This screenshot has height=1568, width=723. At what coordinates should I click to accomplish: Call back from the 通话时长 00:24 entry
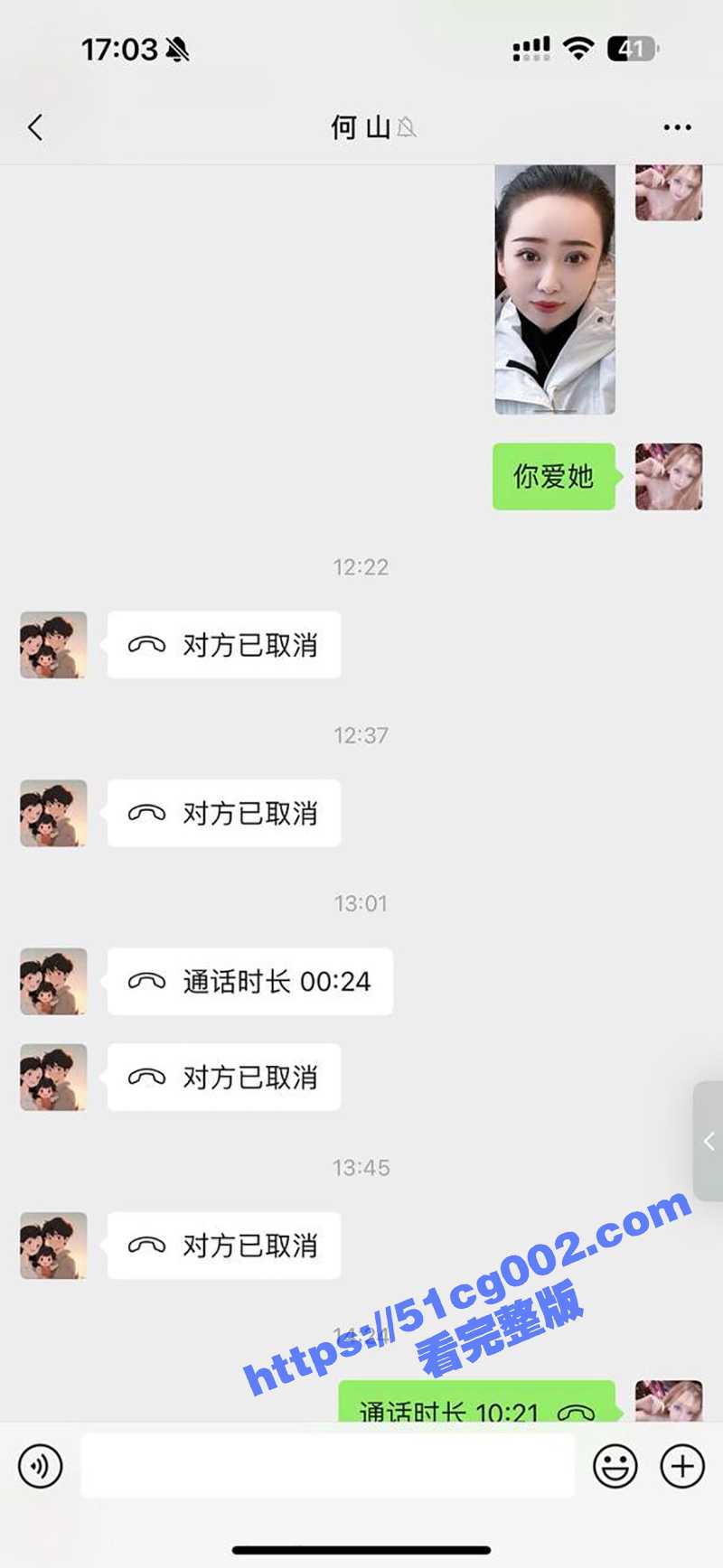249,981
